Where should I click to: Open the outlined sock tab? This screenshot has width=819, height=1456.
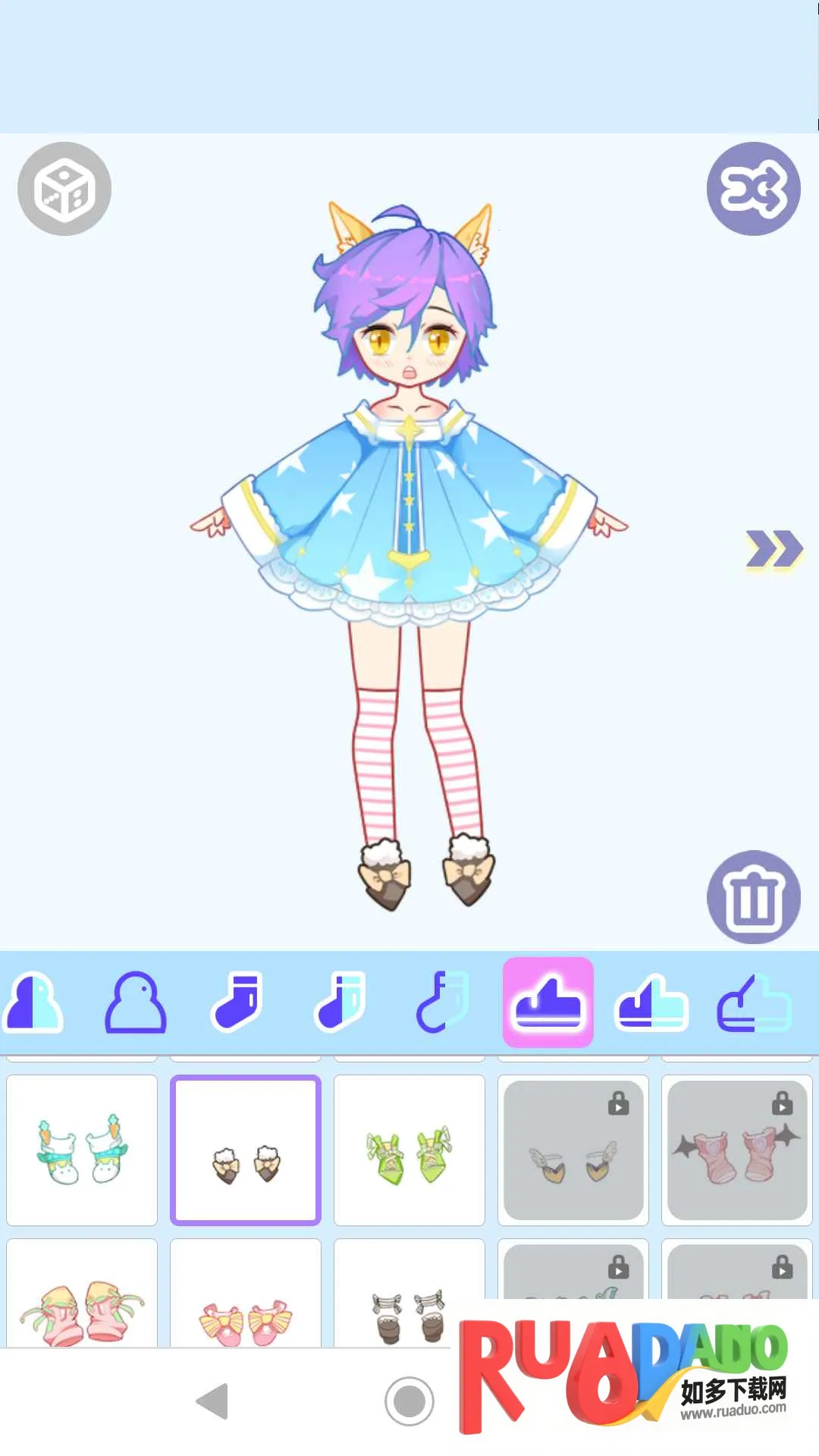click(x=444, y=1003)
